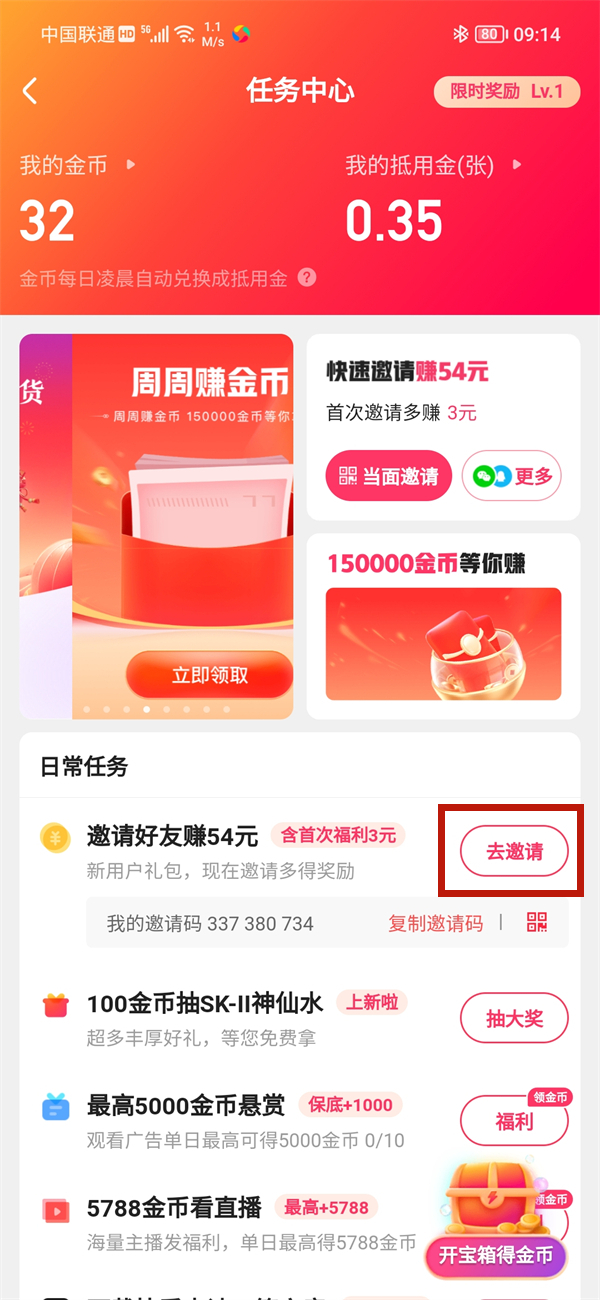Tap 立即领取 on the 周周赚金币 banner

pos(209,675)
